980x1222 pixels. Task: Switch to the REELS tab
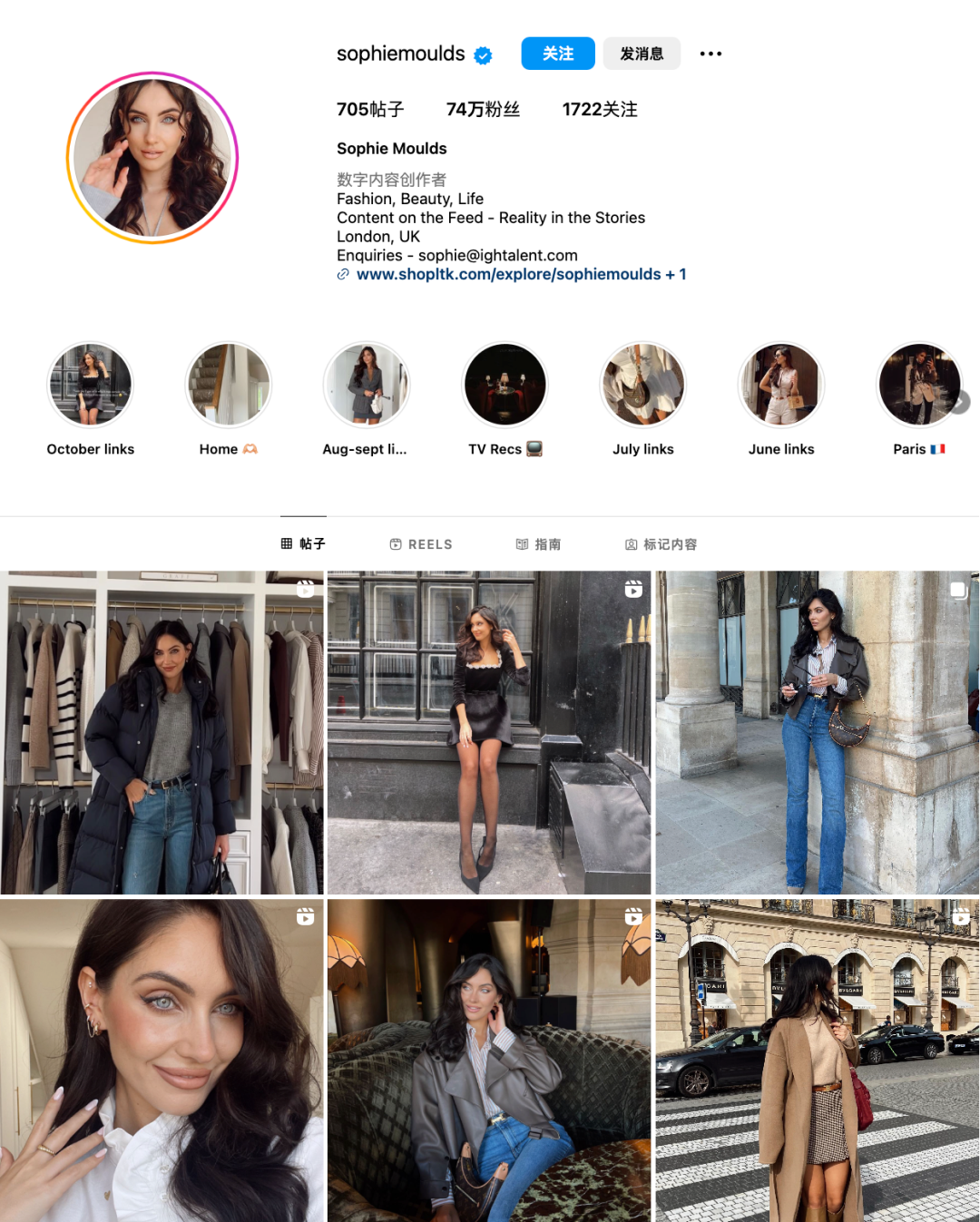click(421, 544)
